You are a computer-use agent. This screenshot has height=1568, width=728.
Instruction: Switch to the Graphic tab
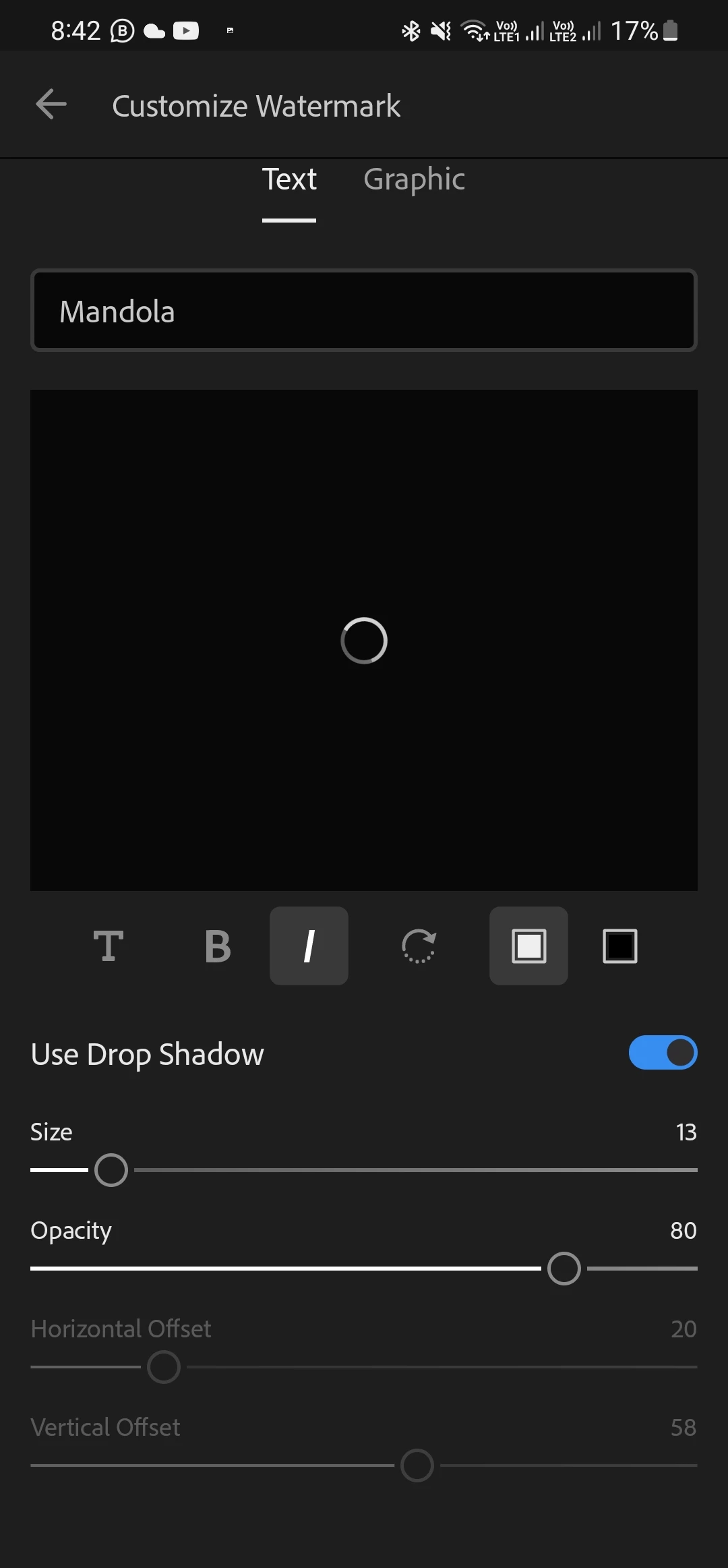tap(414, 179)
